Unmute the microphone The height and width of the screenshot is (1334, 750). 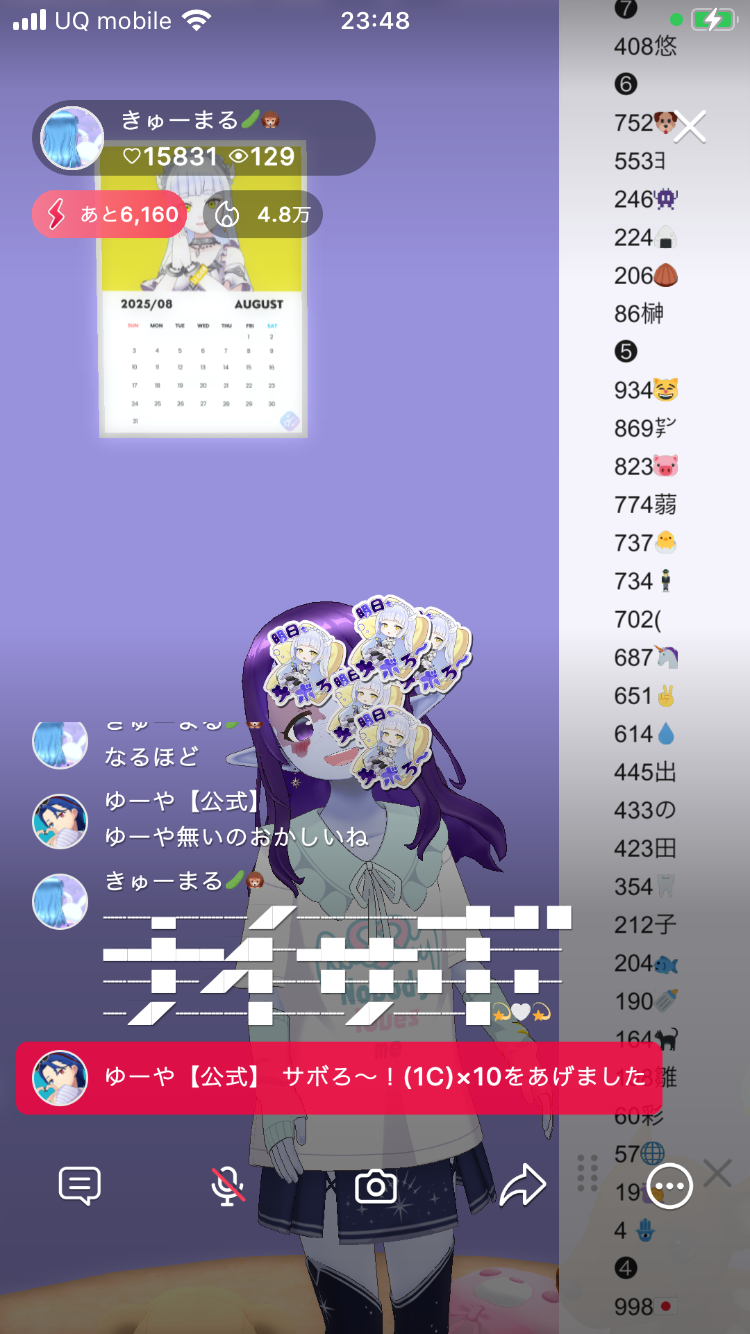(228, 1186)
